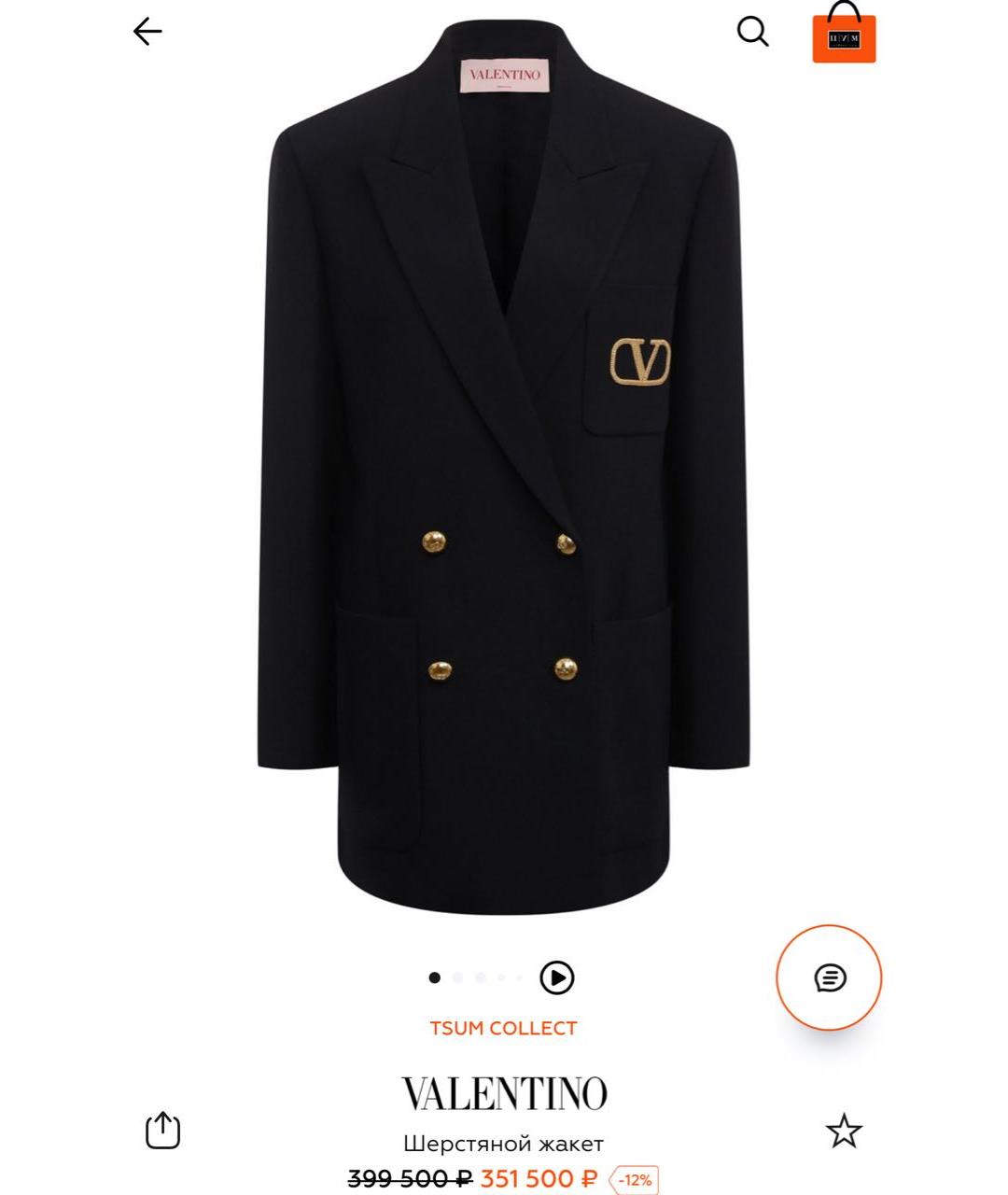Image resolution: width=1008 pixels, height=1195 pixels.
Task: Add jacket to favorites with star
Action: click(x=844, y=1131)
